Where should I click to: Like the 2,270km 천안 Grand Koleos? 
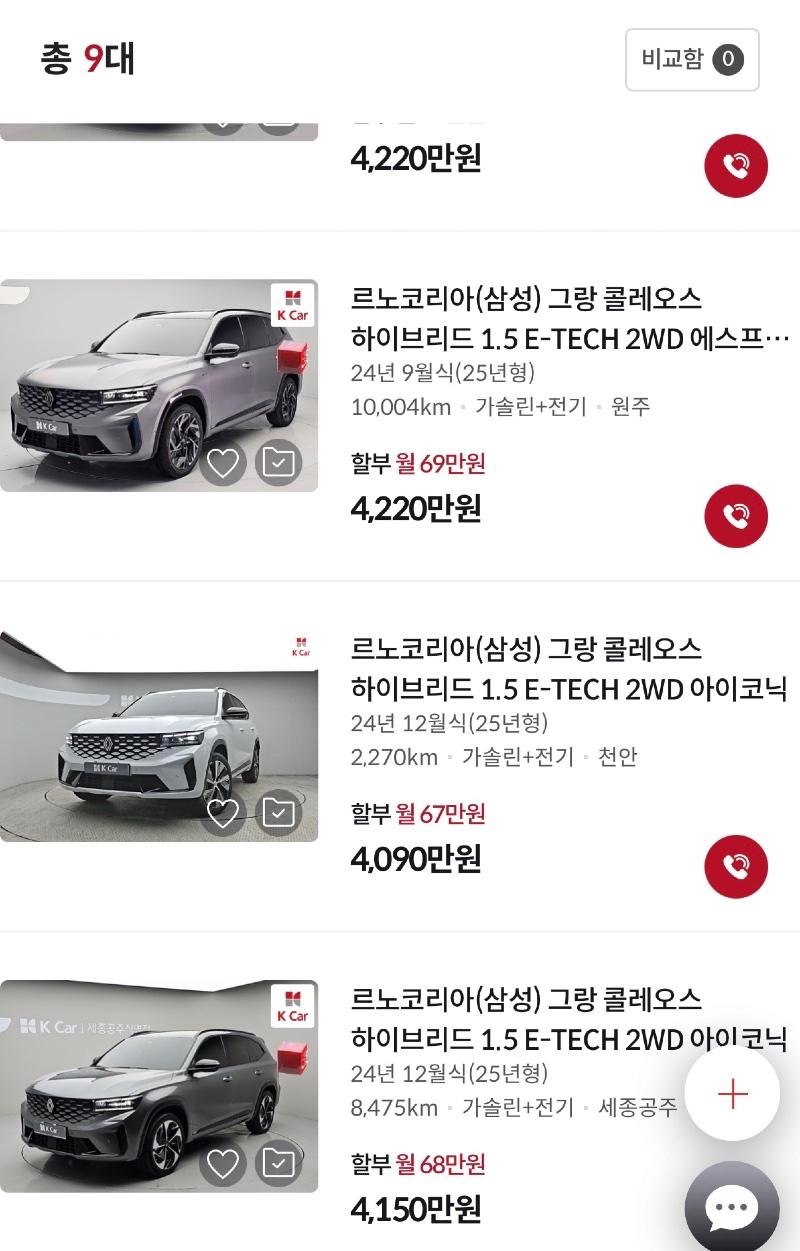tap(222, 812)
